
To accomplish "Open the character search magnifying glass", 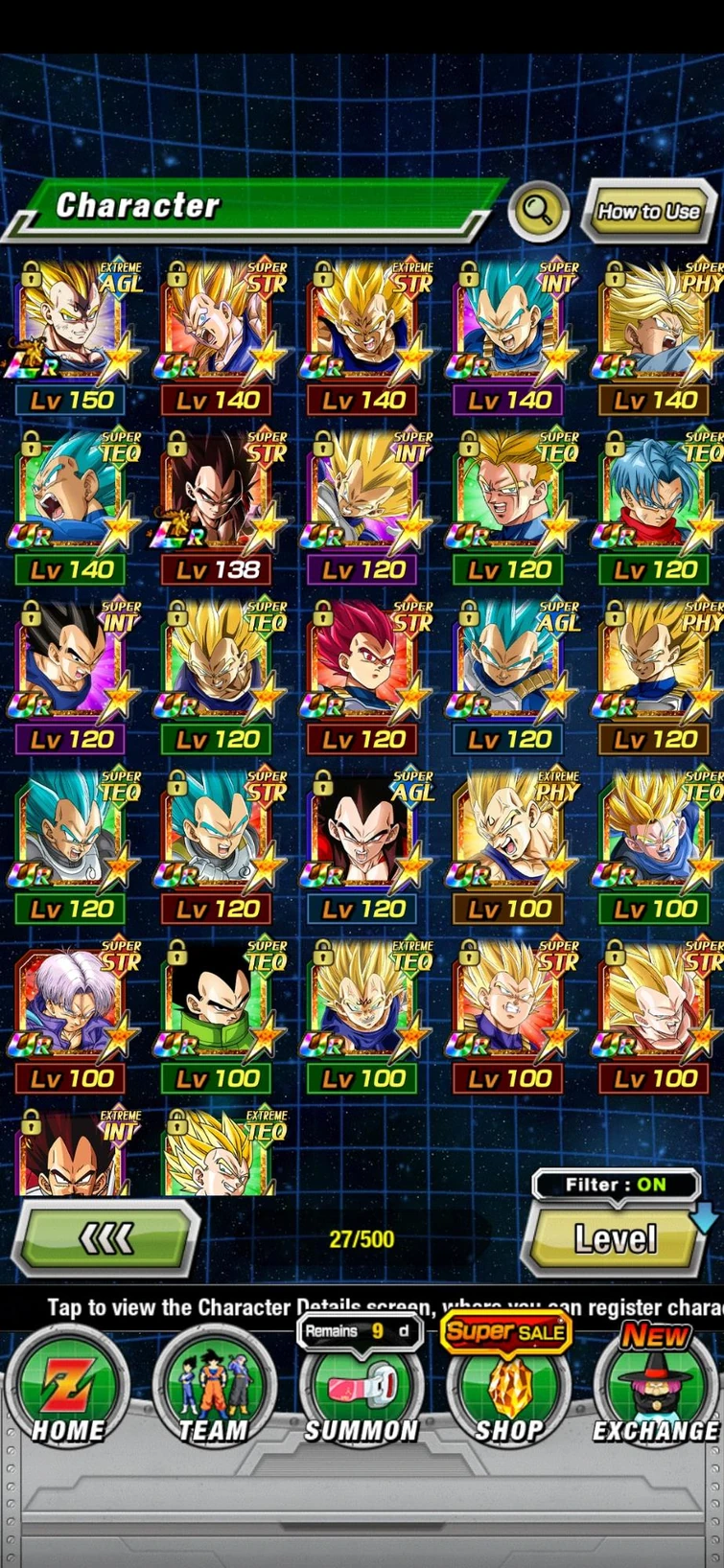I will point(539,210).
